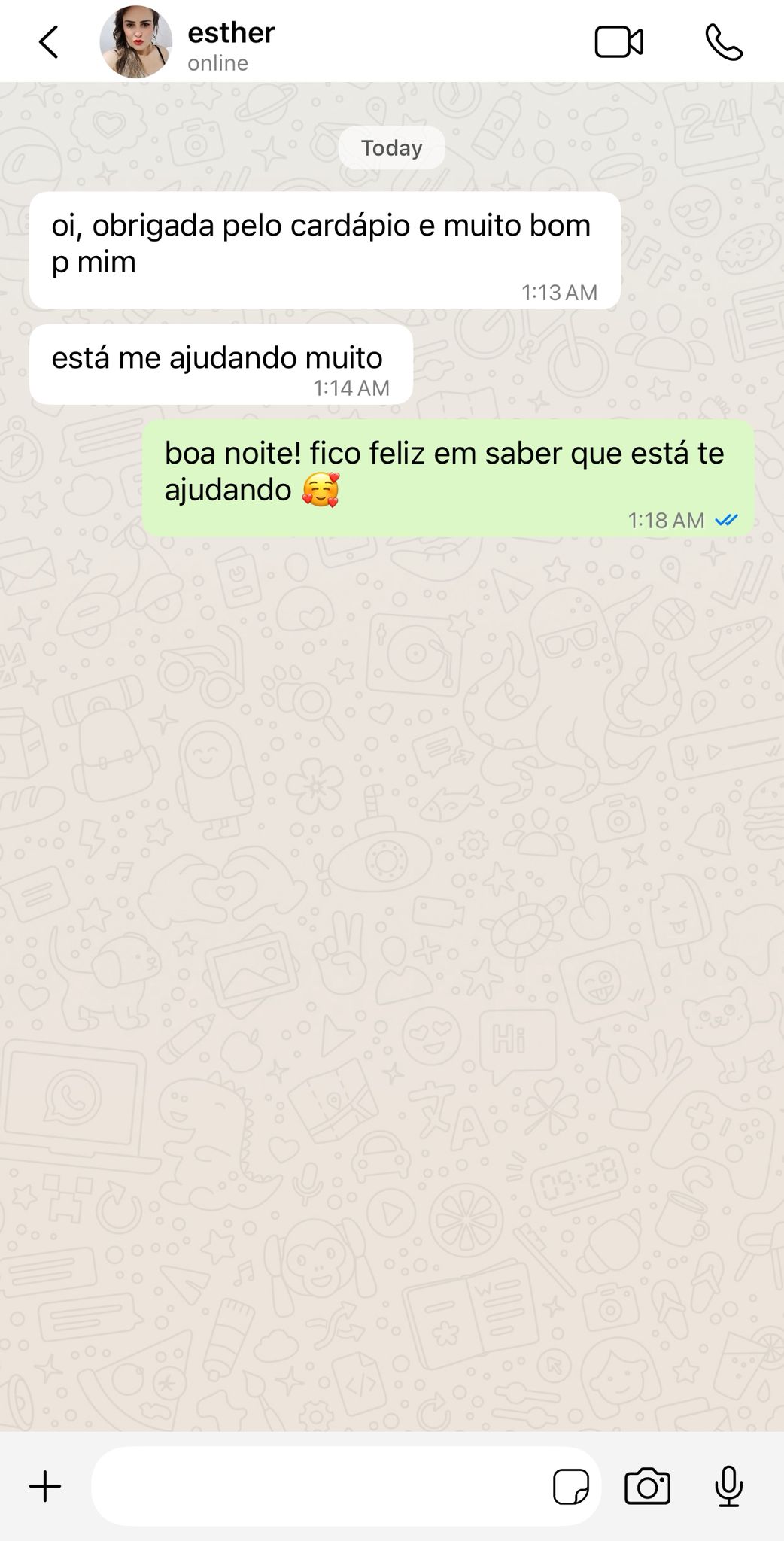The height and width of the screenshot is (1541, 784).
Task: Tap the microphone to record voice message
Action: [728, 1487]
